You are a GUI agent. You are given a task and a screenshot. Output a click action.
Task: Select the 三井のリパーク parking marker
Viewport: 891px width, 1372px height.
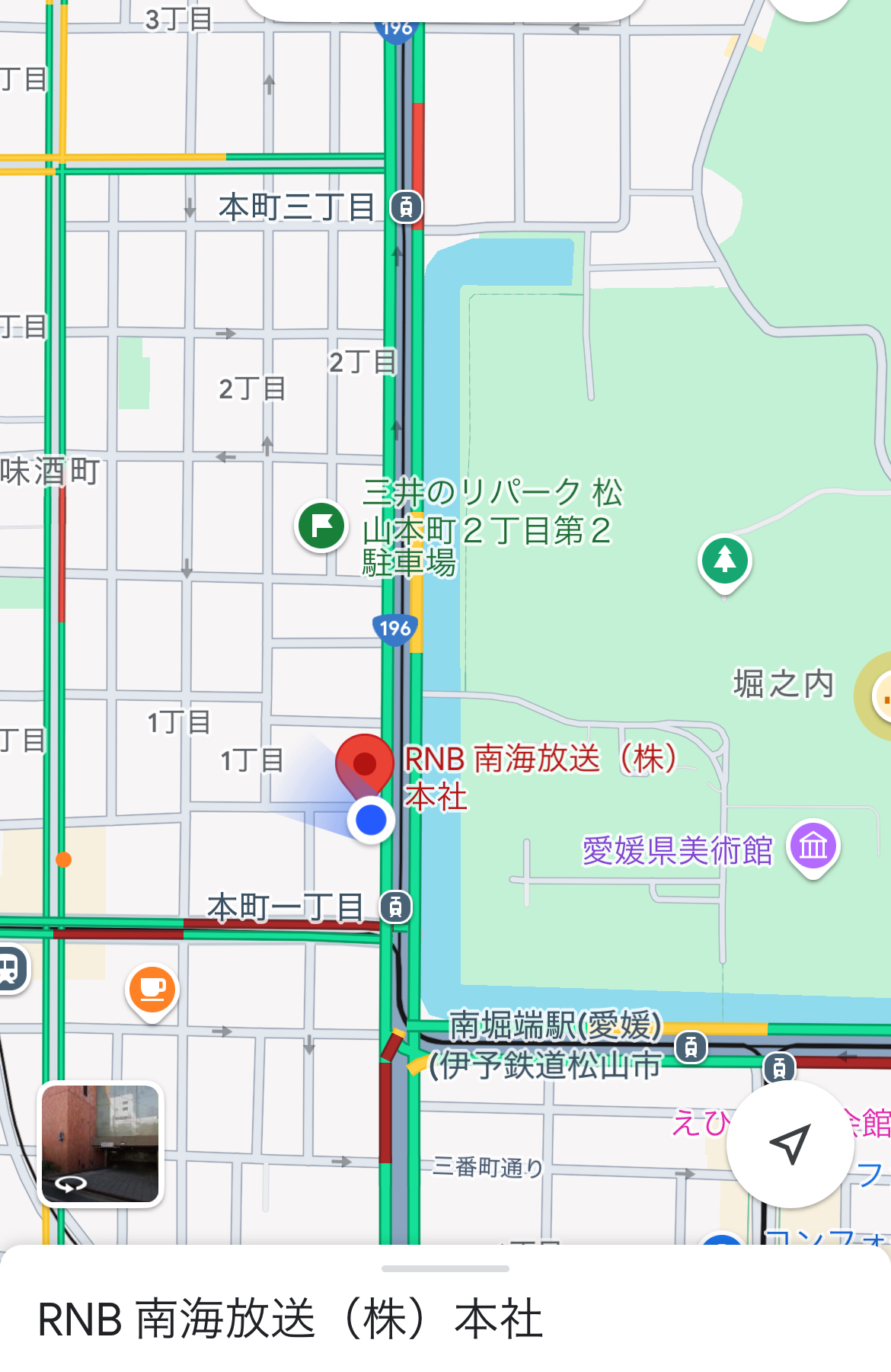coord(321,525)
